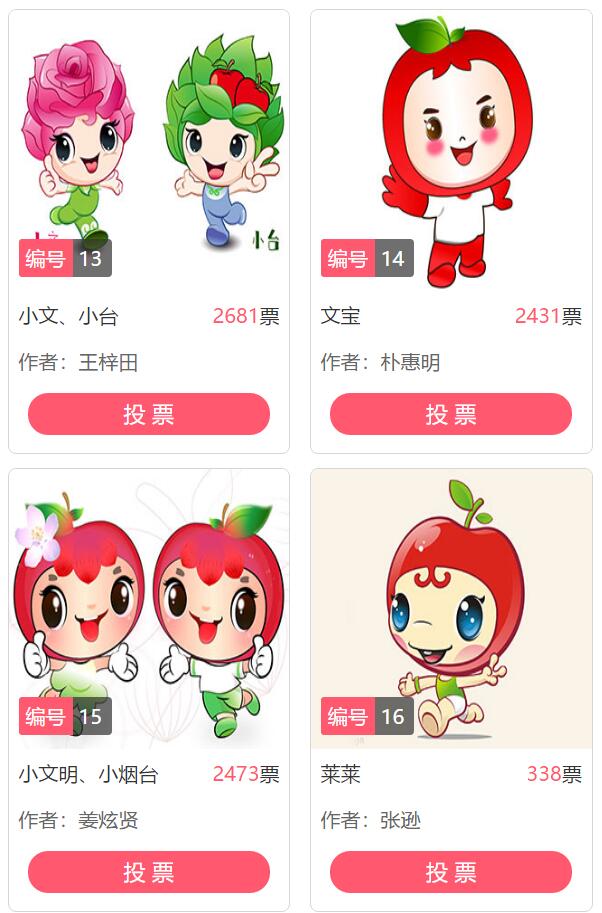Open the 小文、小台 mascot image
The width and height of the screenshot is (602, 913).
point(149,140)
